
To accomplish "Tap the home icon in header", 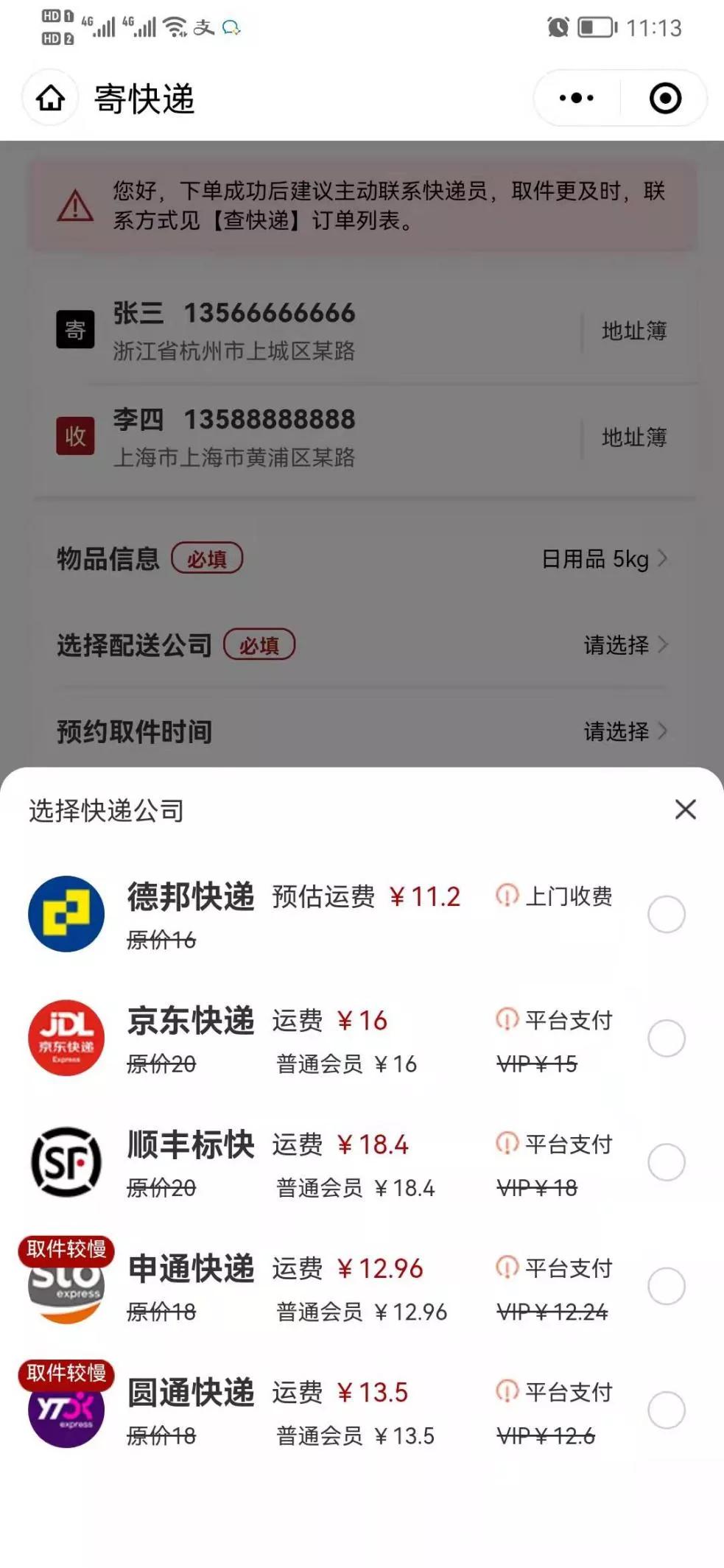I will tap(51, 98).
